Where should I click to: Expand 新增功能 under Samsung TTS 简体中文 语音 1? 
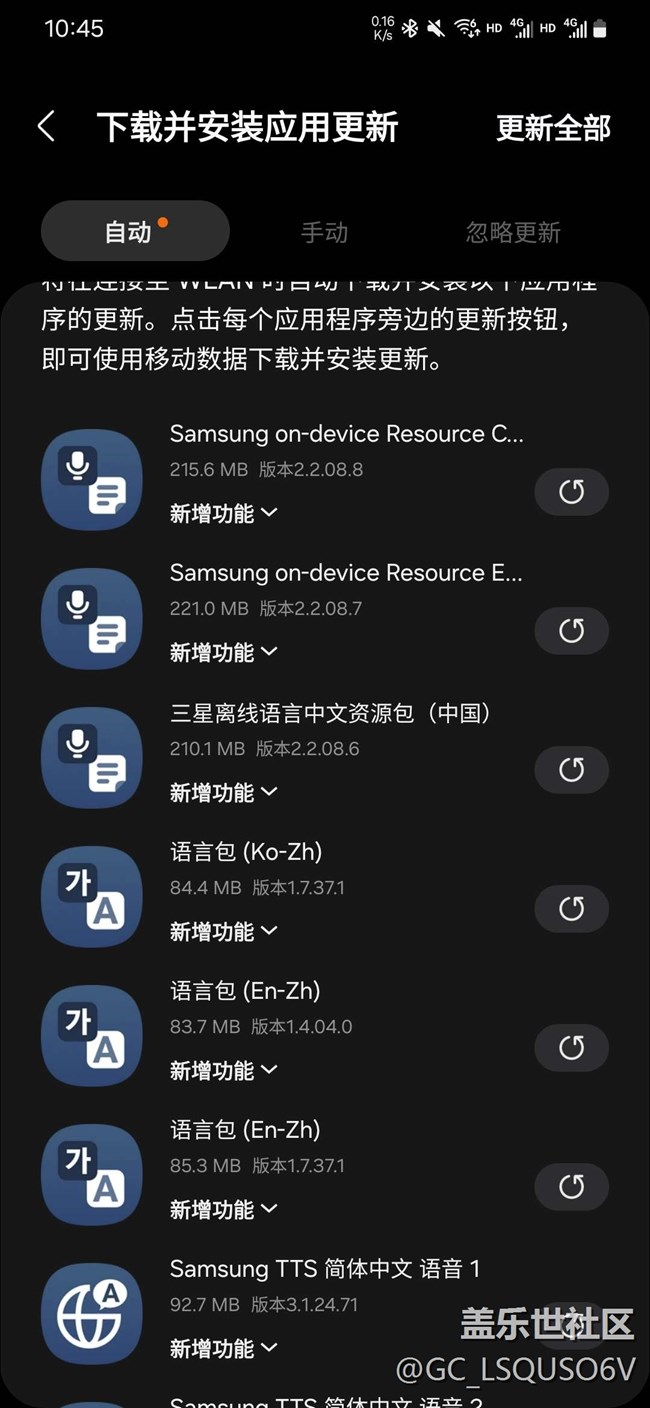[224, 1349]
